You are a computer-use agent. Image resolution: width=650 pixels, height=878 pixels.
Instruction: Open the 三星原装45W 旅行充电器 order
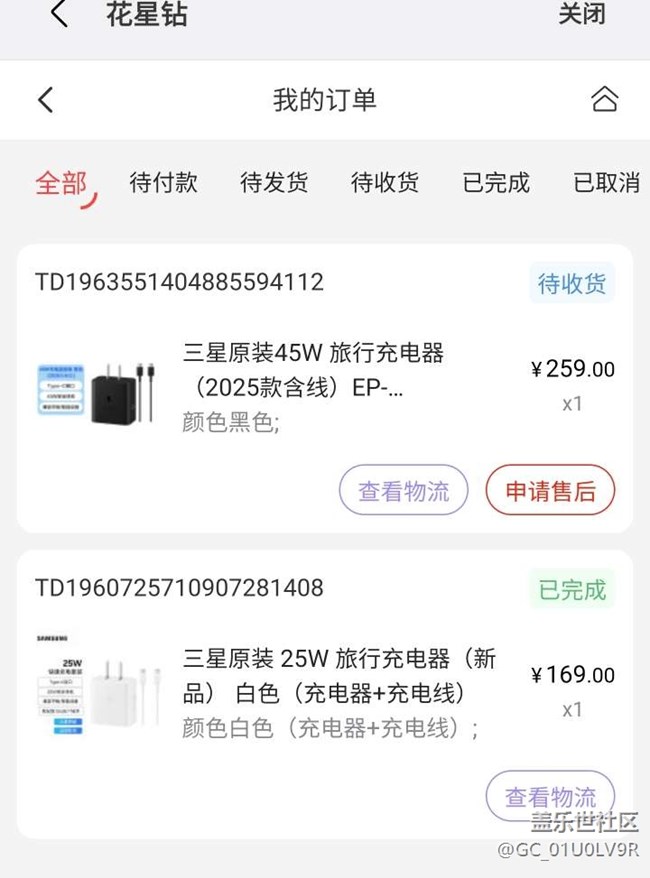(x=313, y=370)
